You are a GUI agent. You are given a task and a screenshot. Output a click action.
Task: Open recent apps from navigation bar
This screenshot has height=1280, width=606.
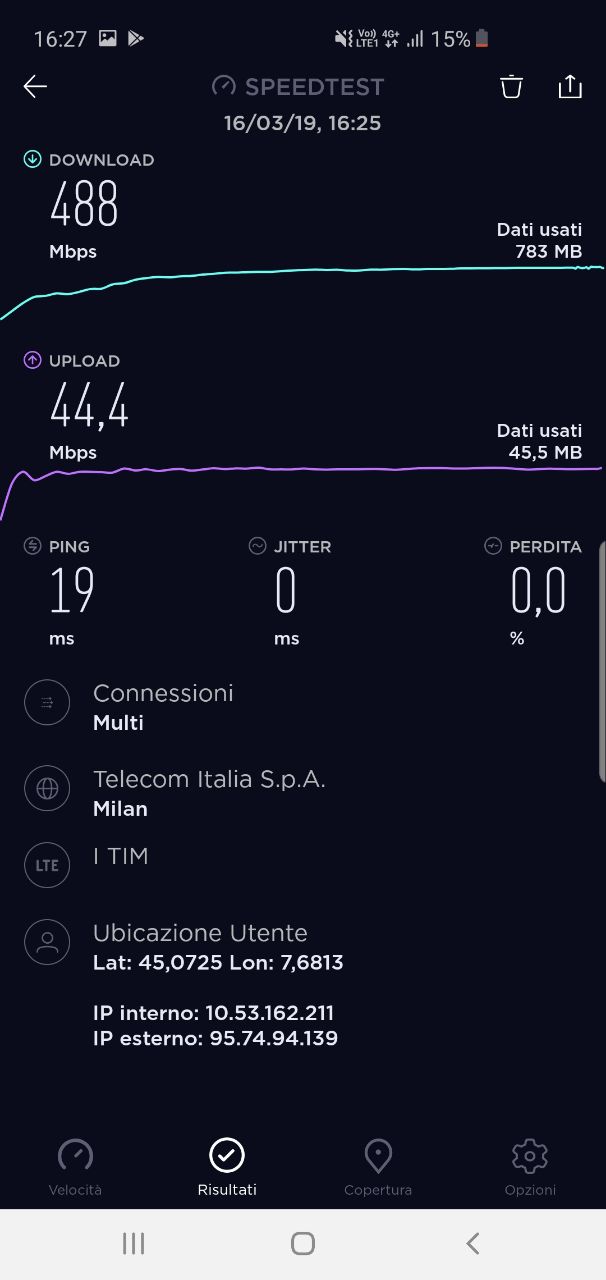133,1243
